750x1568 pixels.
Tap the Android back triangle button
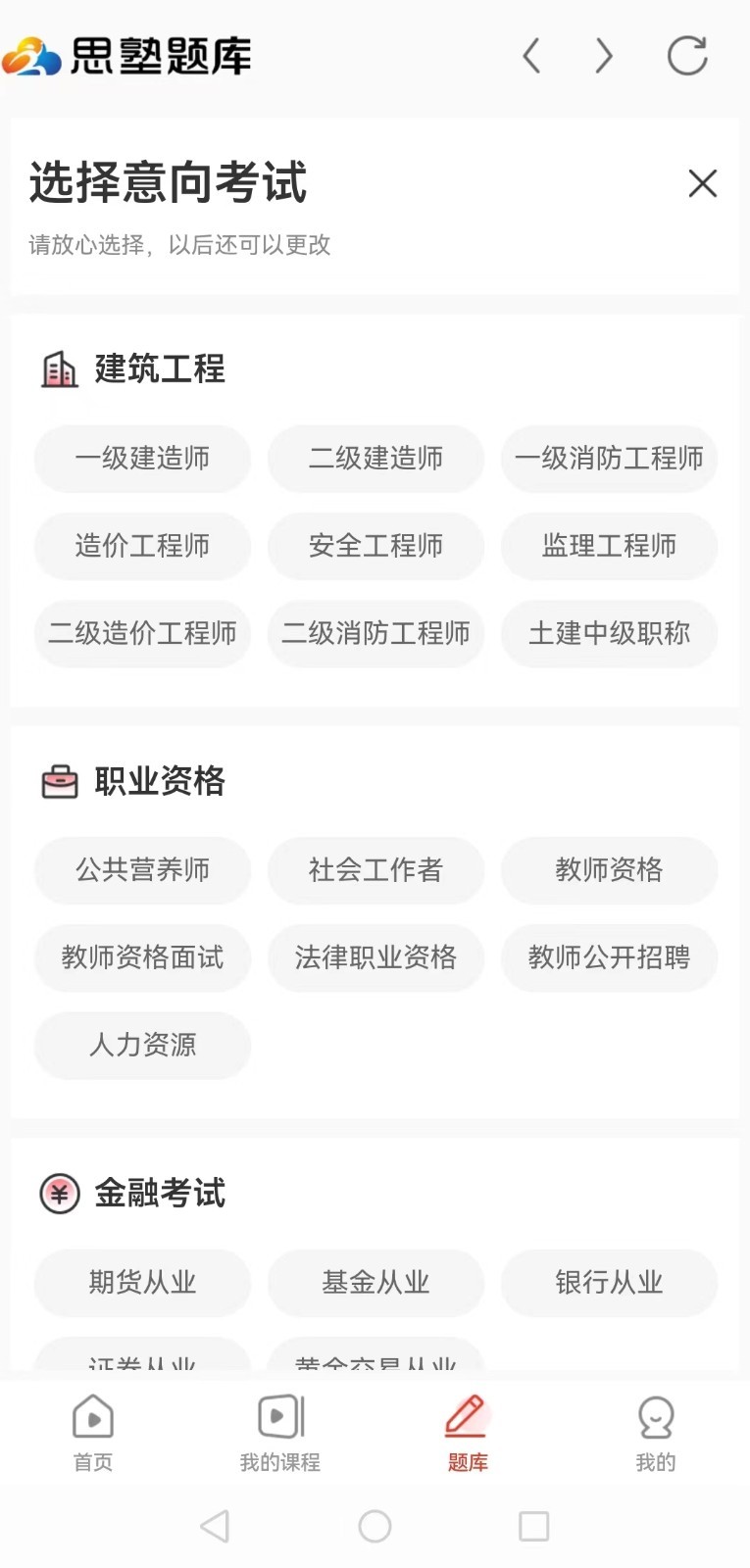click(x=216, y=1527)
